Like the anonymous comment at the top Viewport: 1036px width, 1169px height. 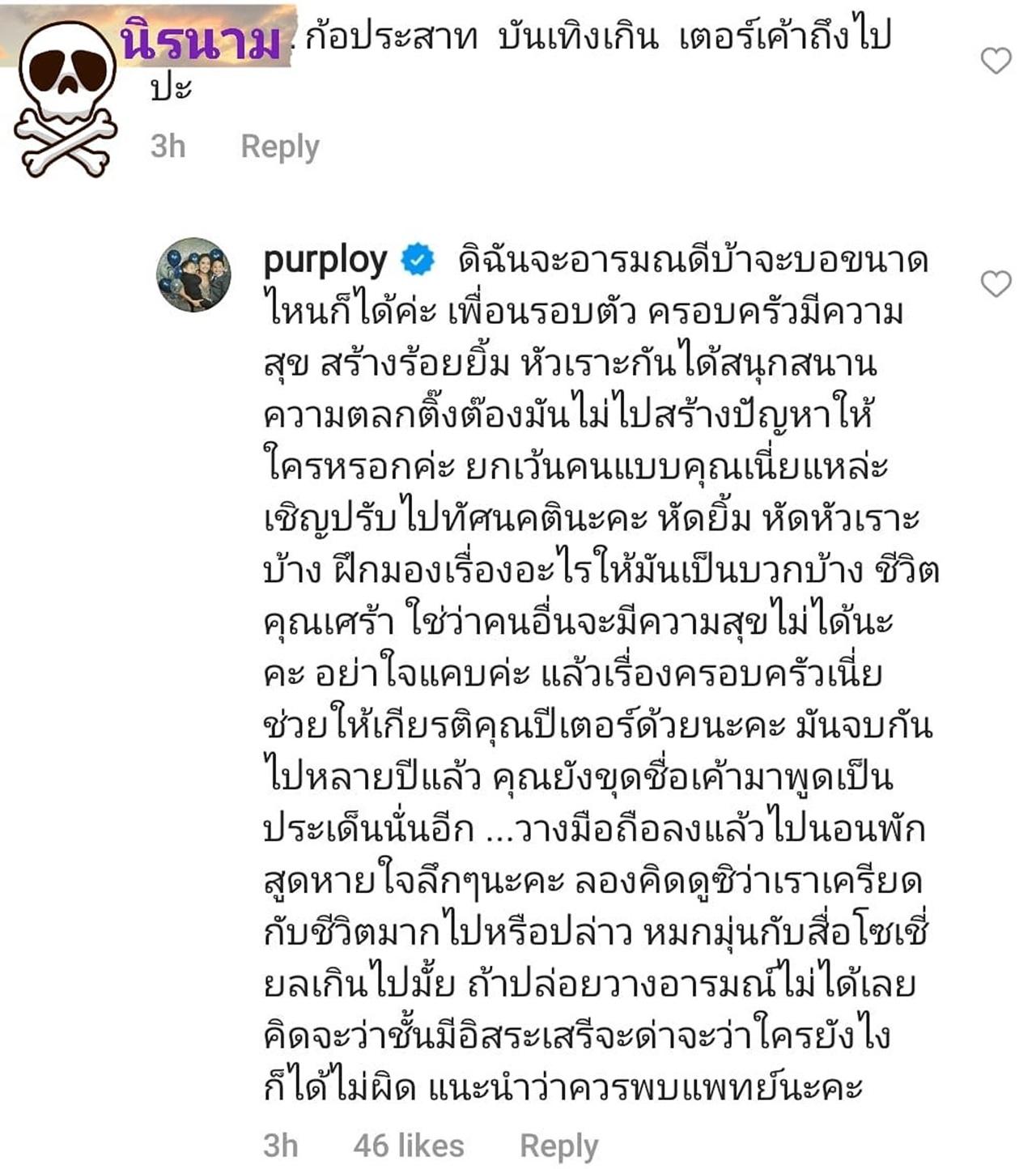pos(996,61)
